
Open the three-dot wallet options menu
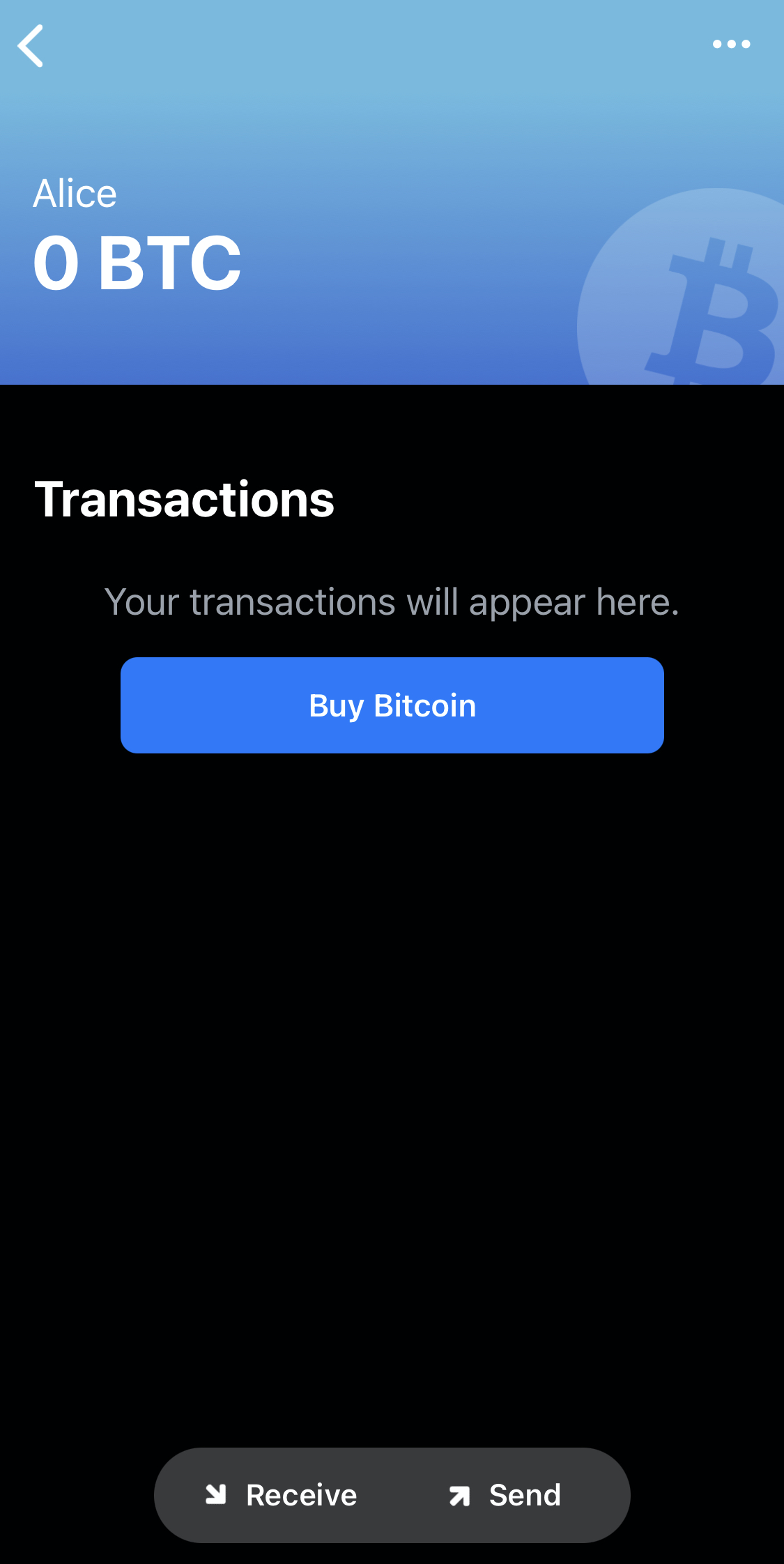[x=731, y=44]
